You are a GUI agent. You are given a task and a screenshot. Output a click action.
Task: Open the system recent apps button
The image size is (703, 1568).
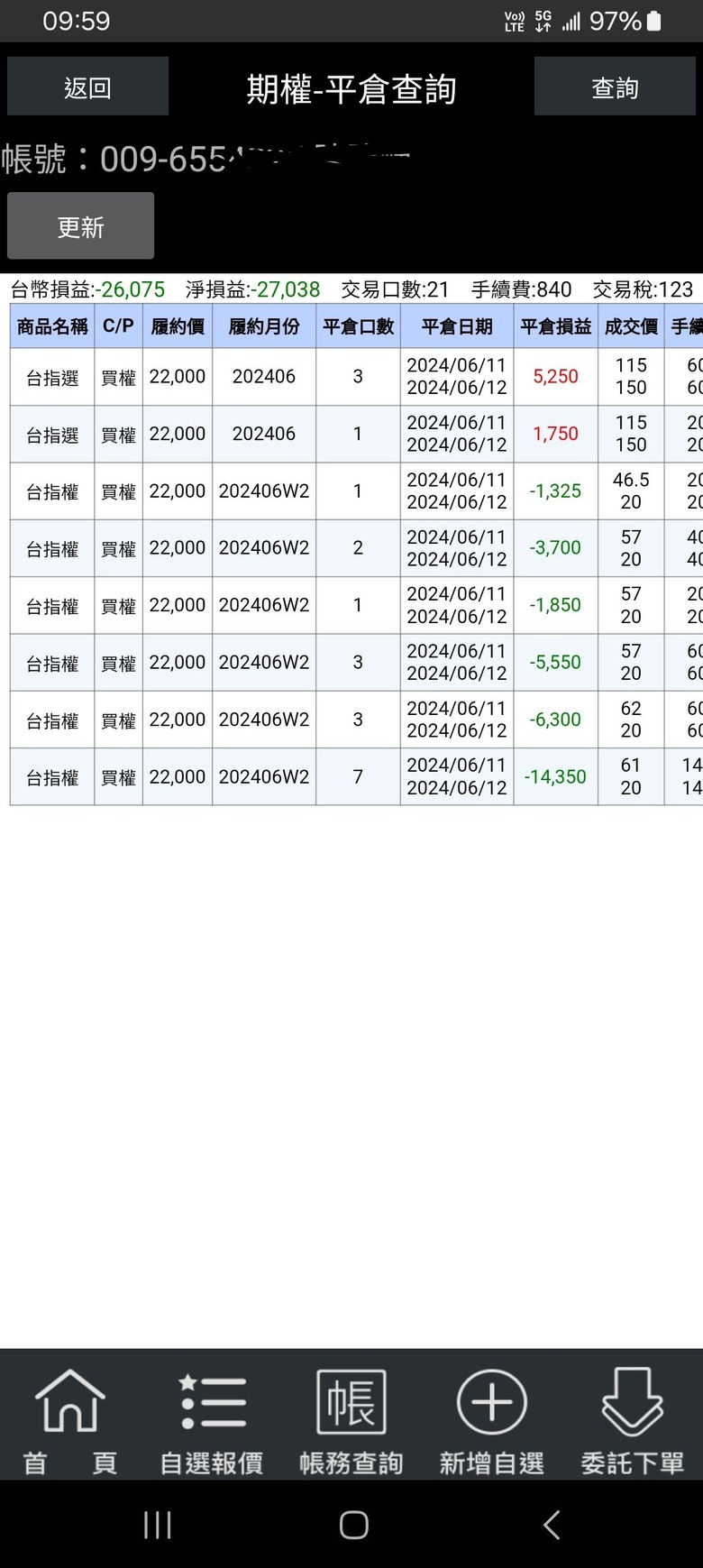tap(158, 1525)
